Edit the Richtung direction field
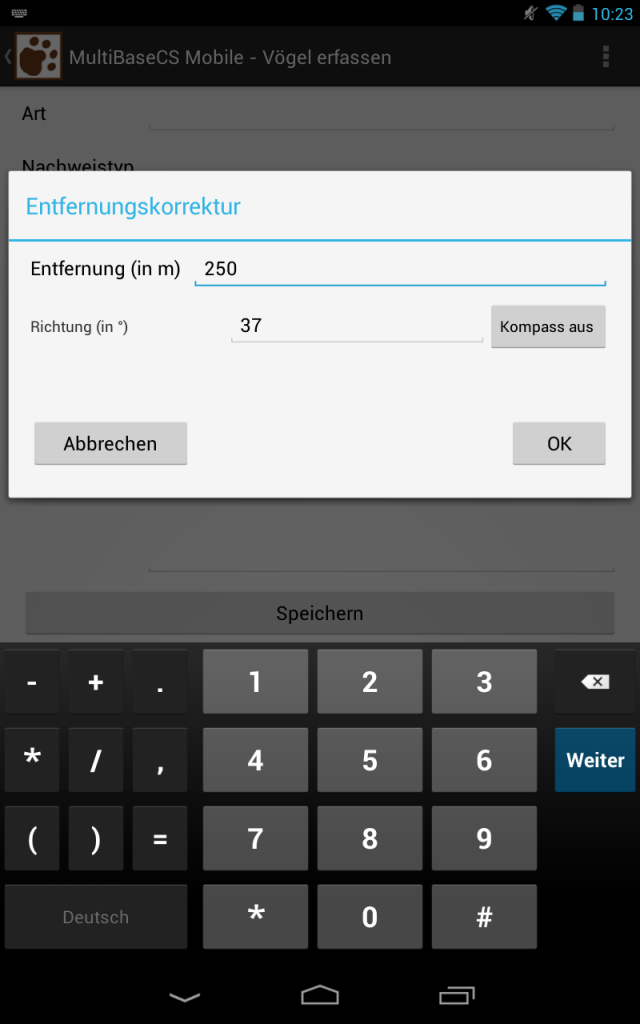 tap(357, 326)
